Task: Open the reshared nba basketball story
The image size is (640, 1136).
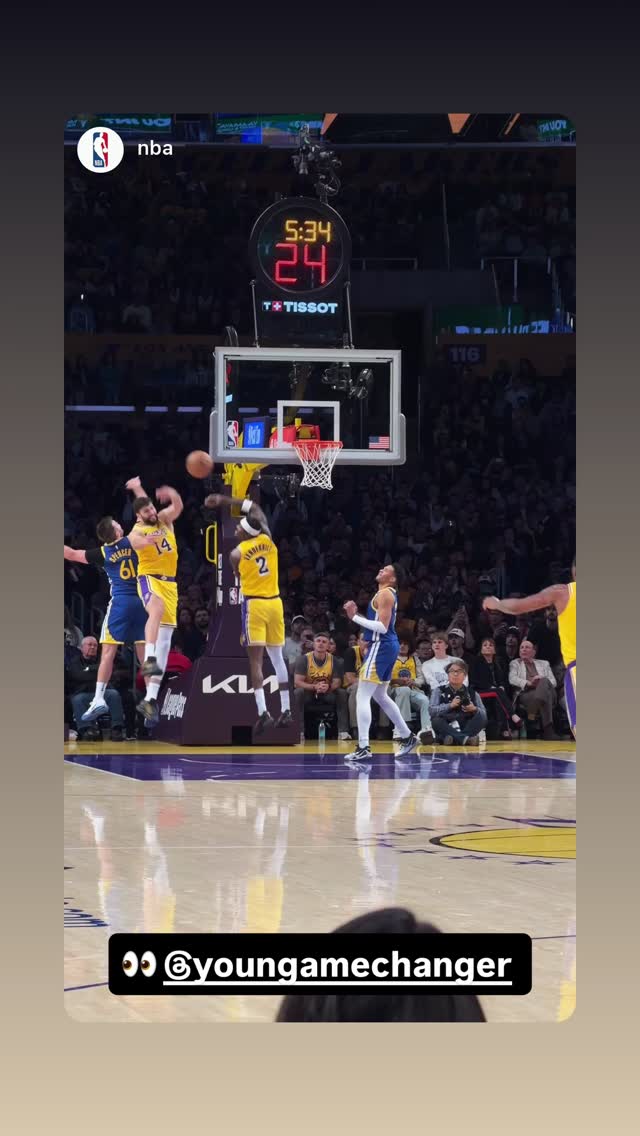Action: 320,567
